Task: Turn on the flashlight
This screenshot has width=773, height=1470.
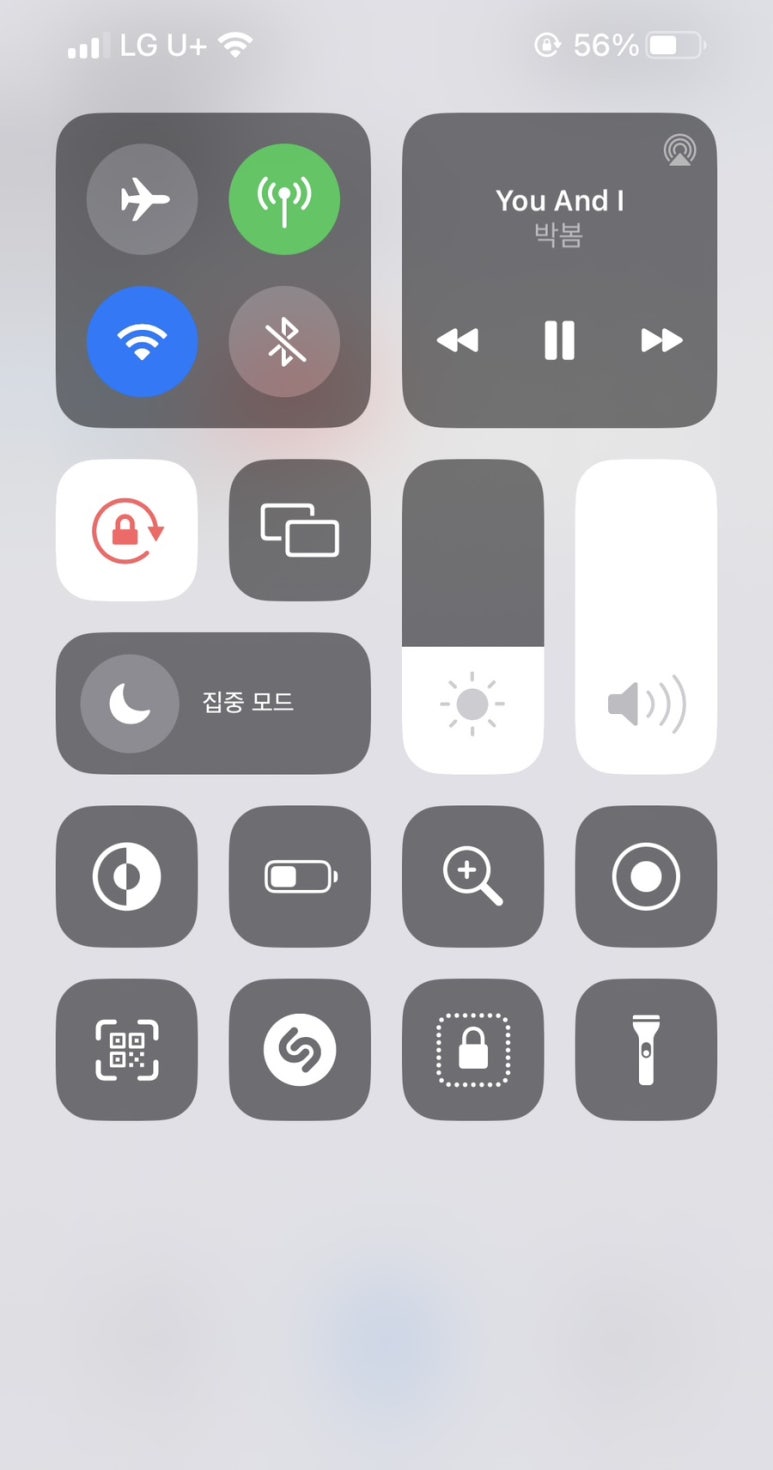Action: (x=646, y=1049)
